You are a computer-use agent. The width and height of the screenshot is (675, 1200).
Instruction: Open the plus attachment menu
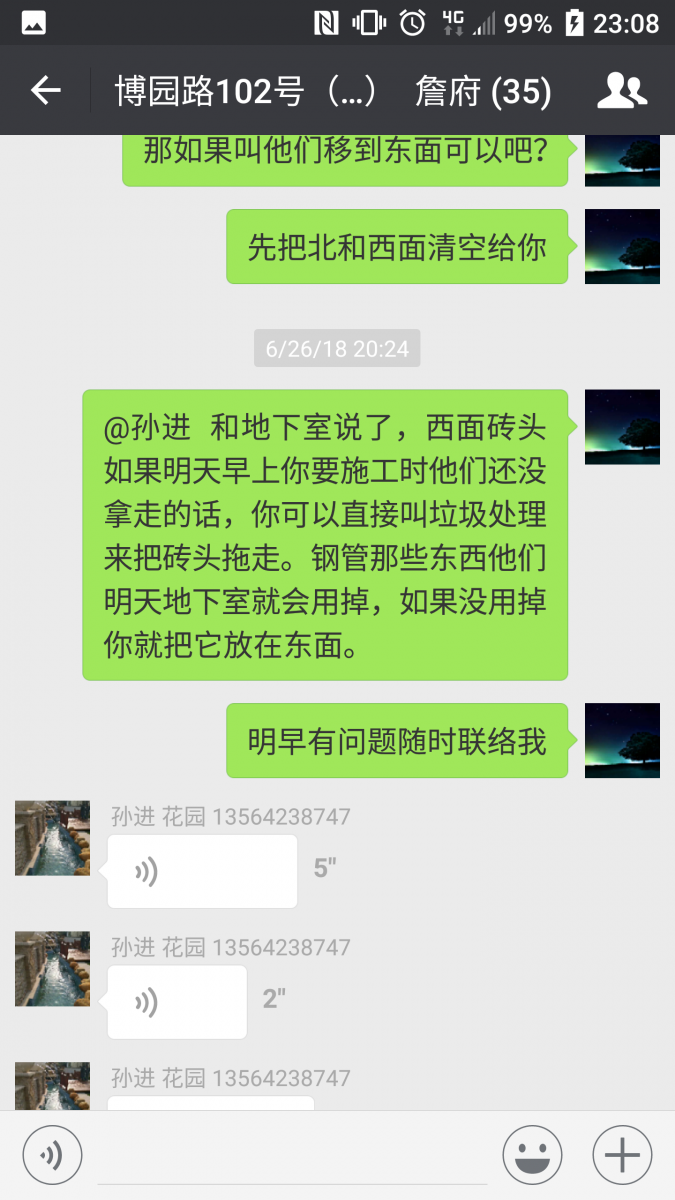point(622,1156)
